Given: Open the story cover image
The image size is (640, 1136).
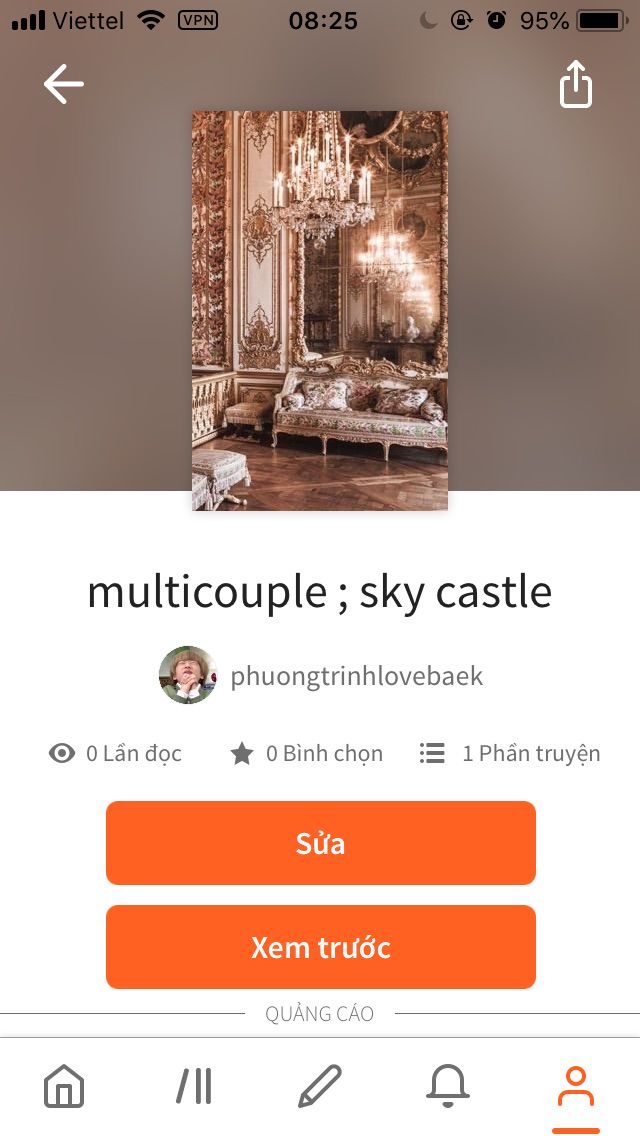Looking at the screenshot, I should pyautogui.click(x=320, y=311).
